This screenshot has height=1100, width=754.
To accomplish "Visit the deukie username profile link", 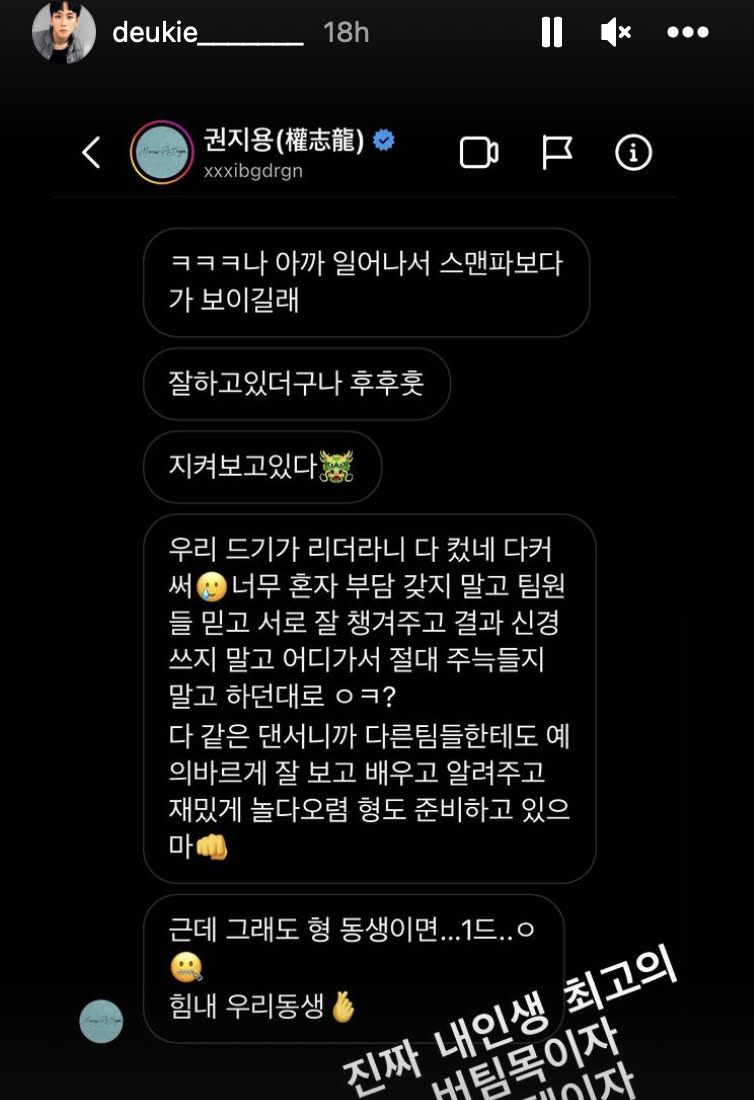I will point(207,33).
